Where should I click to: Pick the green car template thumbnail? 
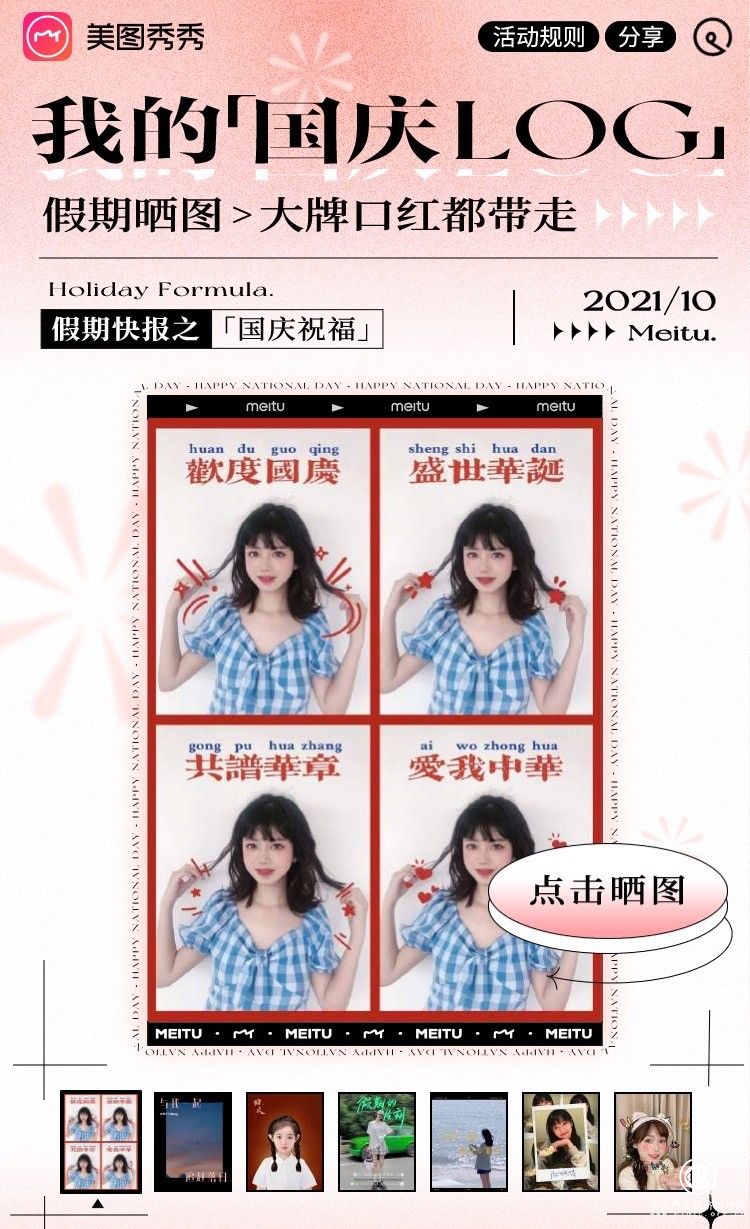pyautogui.click(x=376, y=1141)
